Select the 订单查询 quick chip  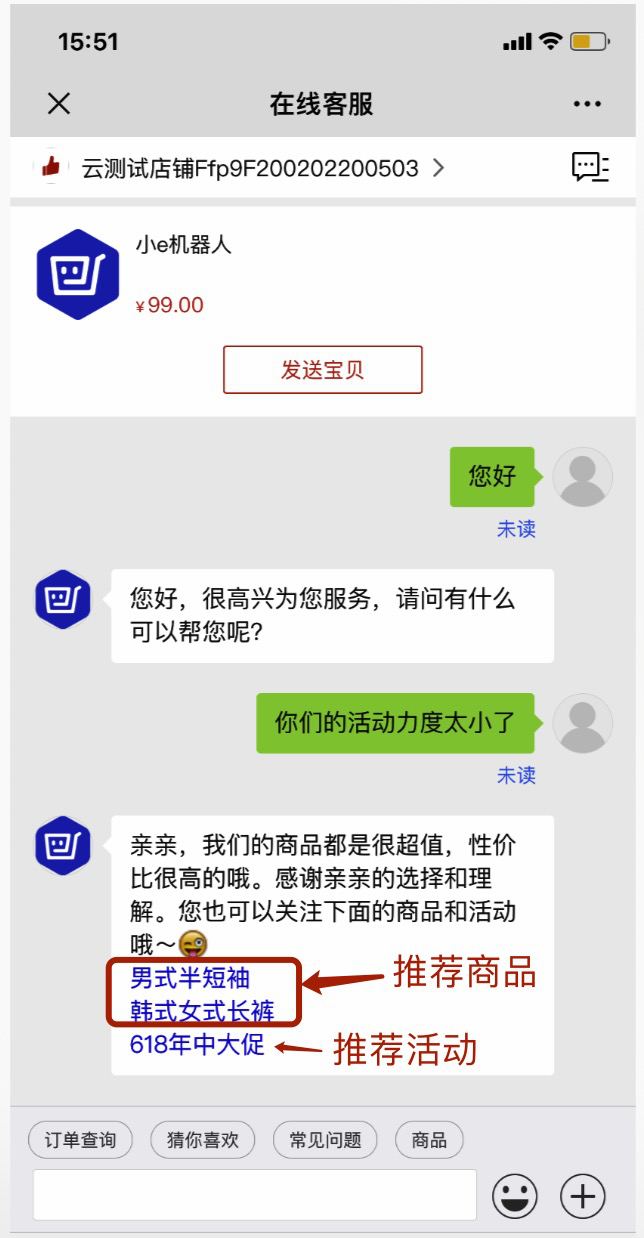80,1139
